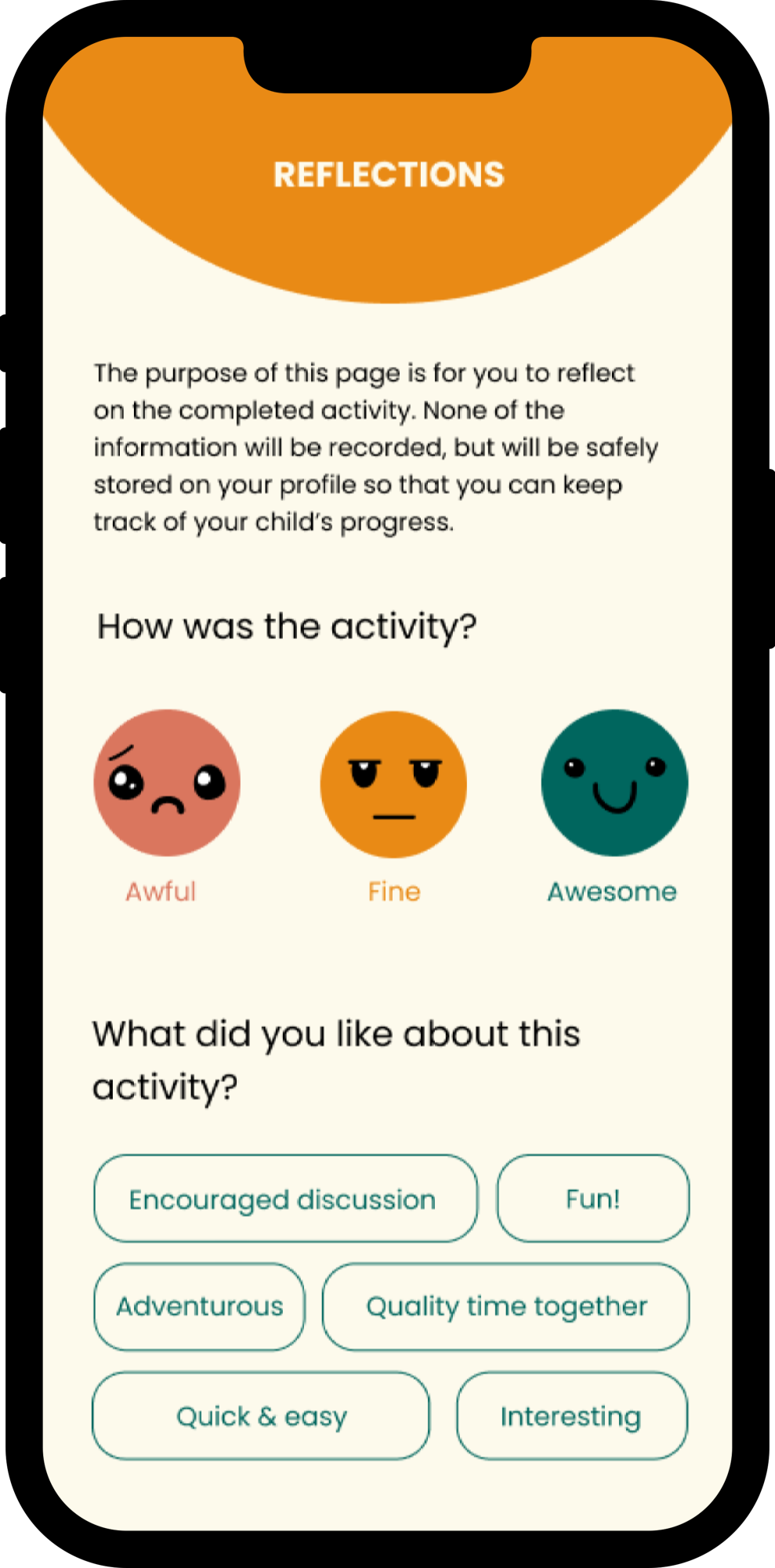
Task: Select the Interesting chip
Action: (x=571, y=1416)
